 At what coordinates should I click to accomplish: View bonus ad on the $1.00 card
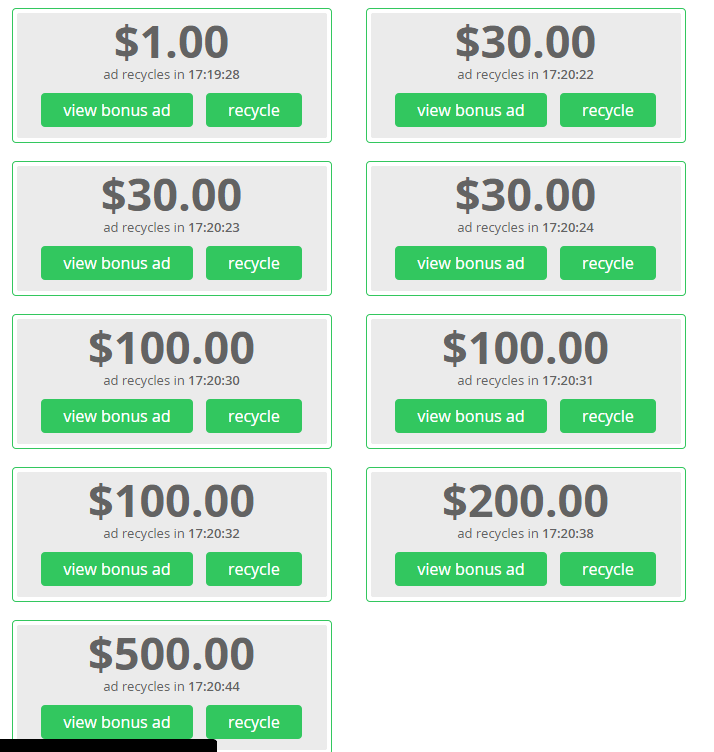pyautogui.click(x=116, y=110)
